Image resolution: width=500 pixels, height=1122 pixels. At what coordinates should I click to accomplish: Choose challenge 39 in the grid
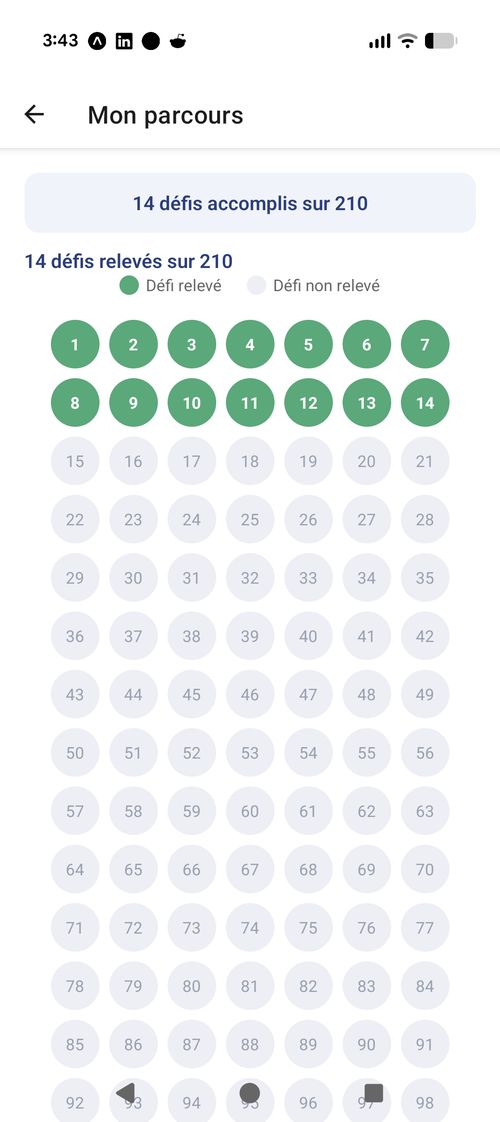[250, 636]
